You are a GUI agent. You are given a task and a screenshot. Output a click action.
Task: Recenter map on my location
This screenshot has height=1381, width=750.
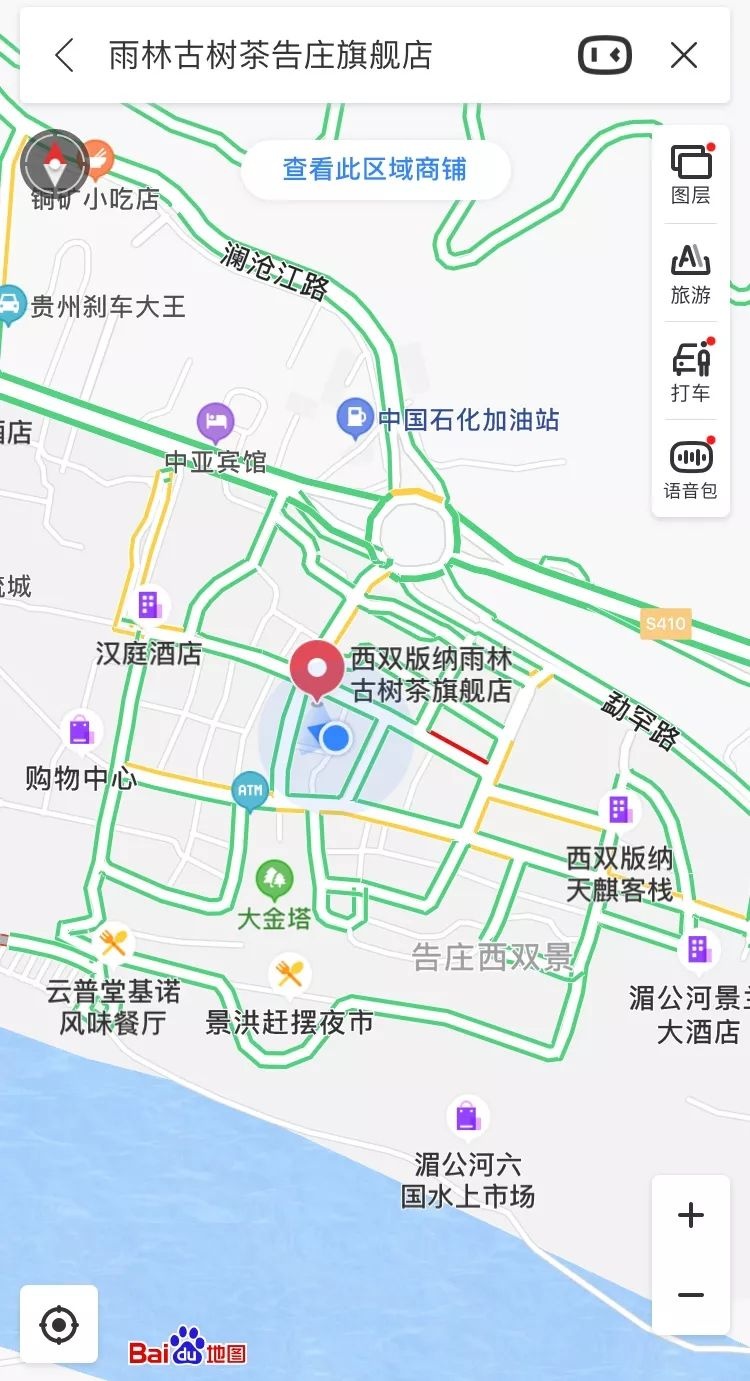[x=59, y=1325]
